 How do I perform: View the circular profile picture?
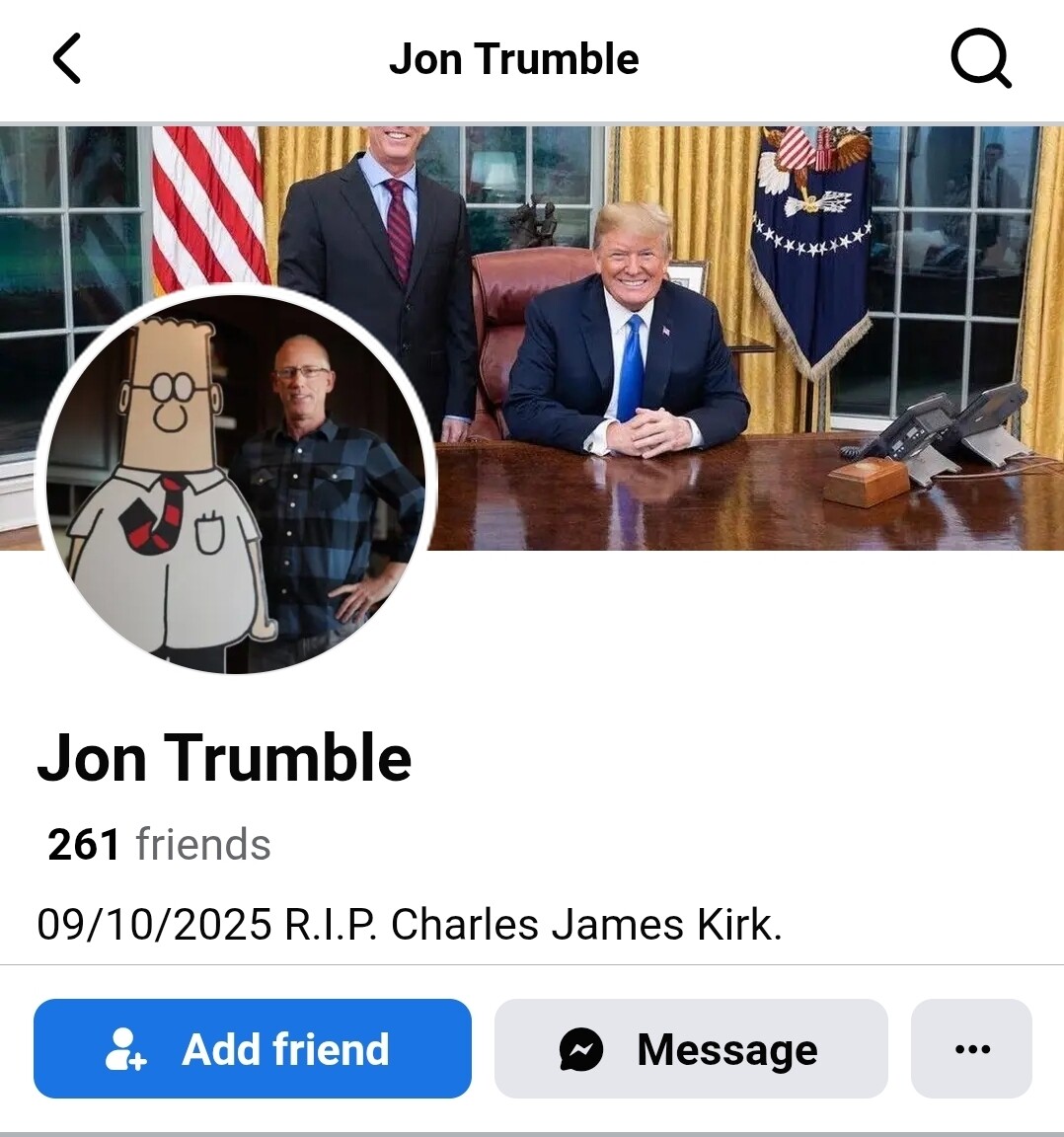pyautogui.click(x=237, y=482)
